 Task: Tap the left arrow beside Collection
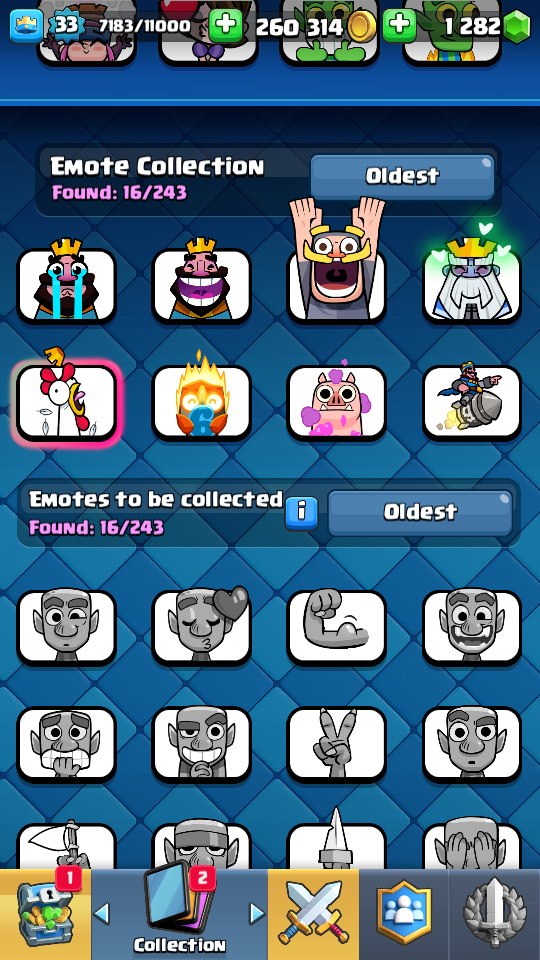pyautogui.click(x=102, y=913)
